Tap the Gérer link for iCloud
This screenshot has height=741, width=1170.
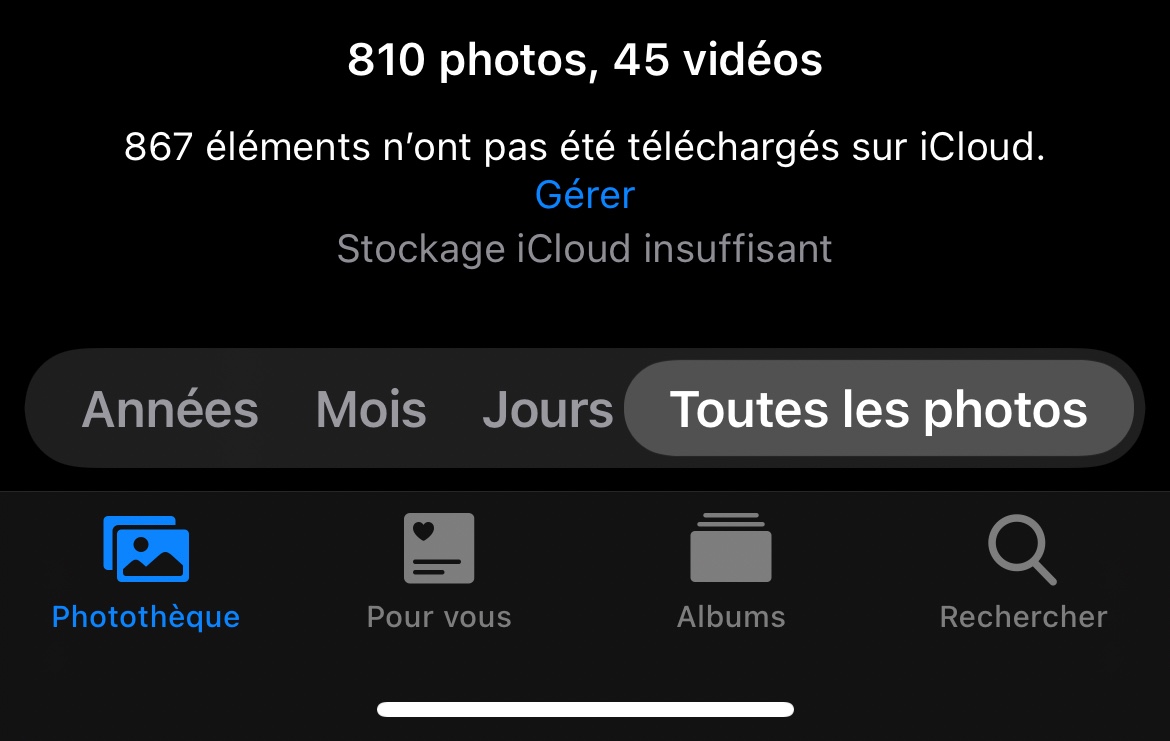point(585,195)
